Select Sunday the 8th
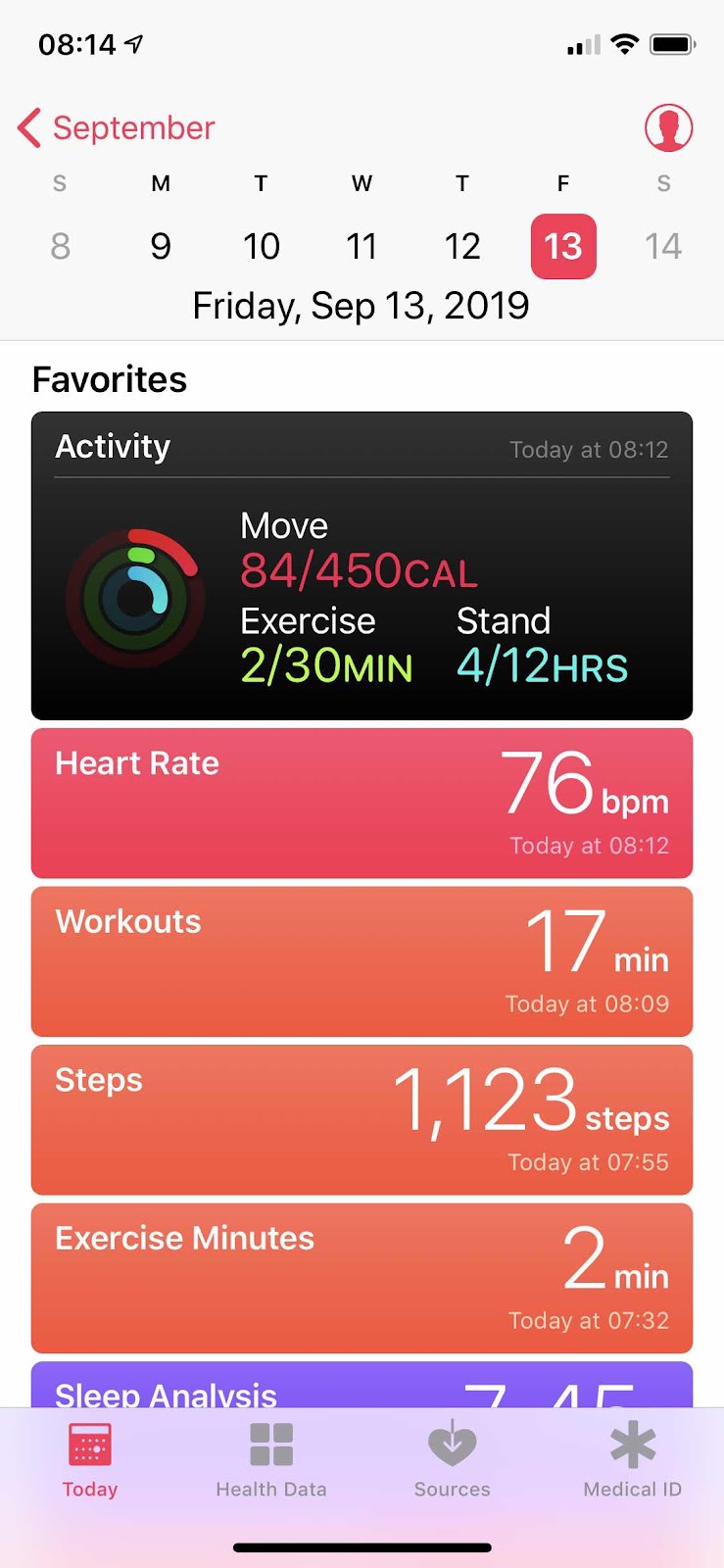The image size is (724, 1568). coord(60,246)
